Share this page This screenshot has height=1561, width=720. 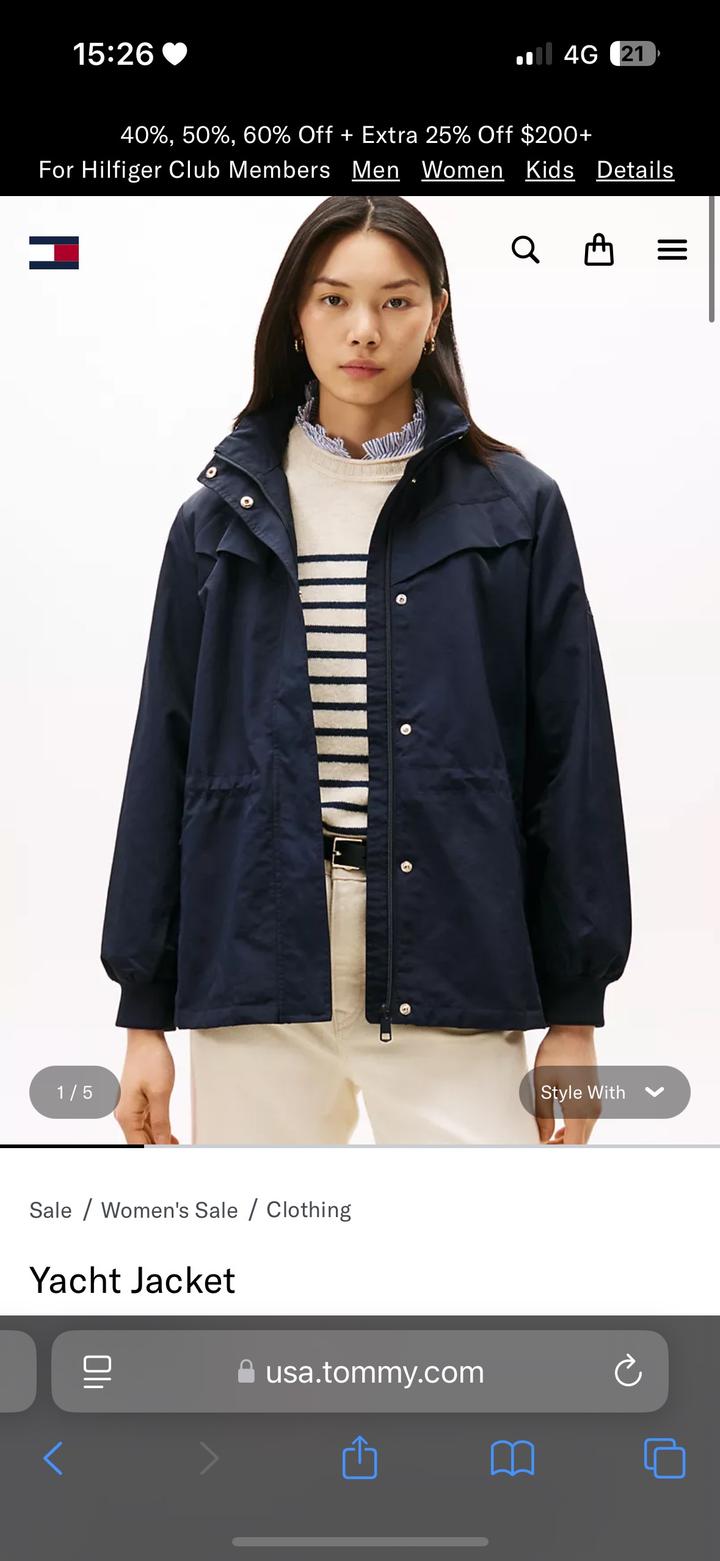(360, 1458)
